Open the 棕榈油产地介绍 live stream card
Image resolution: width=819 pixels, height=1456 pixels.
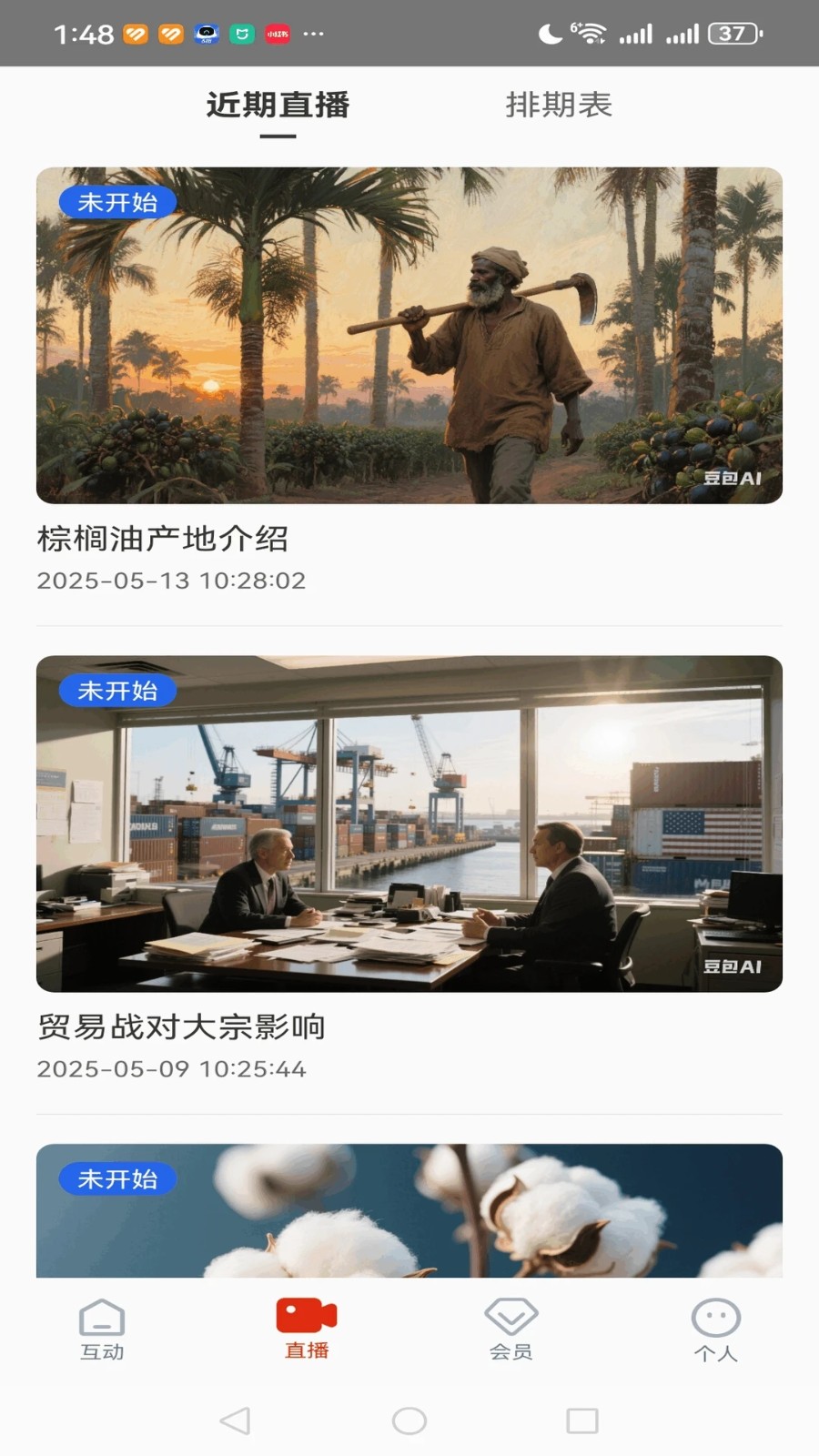(x=409, y=337)
